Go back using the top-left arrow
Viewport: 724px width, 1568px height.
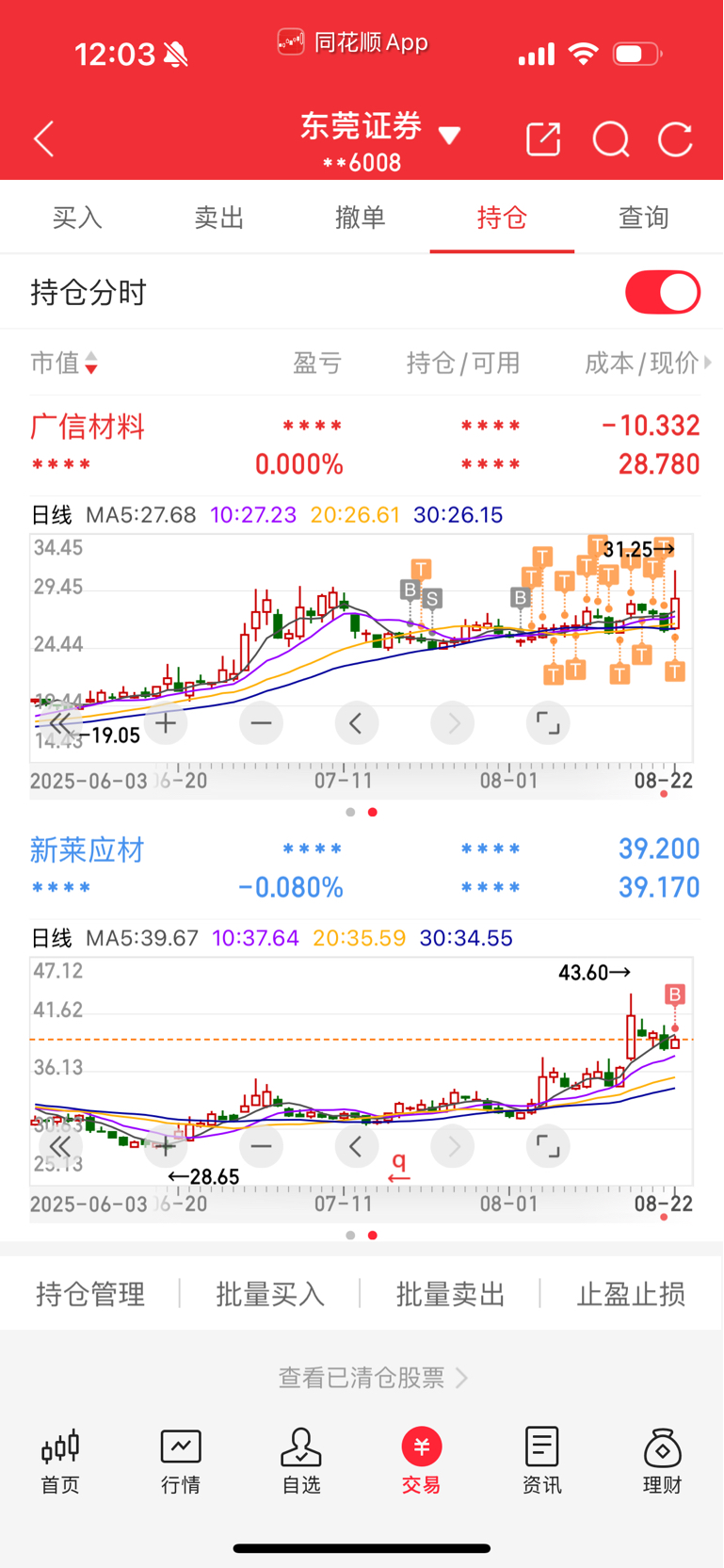tap(44, 139)
